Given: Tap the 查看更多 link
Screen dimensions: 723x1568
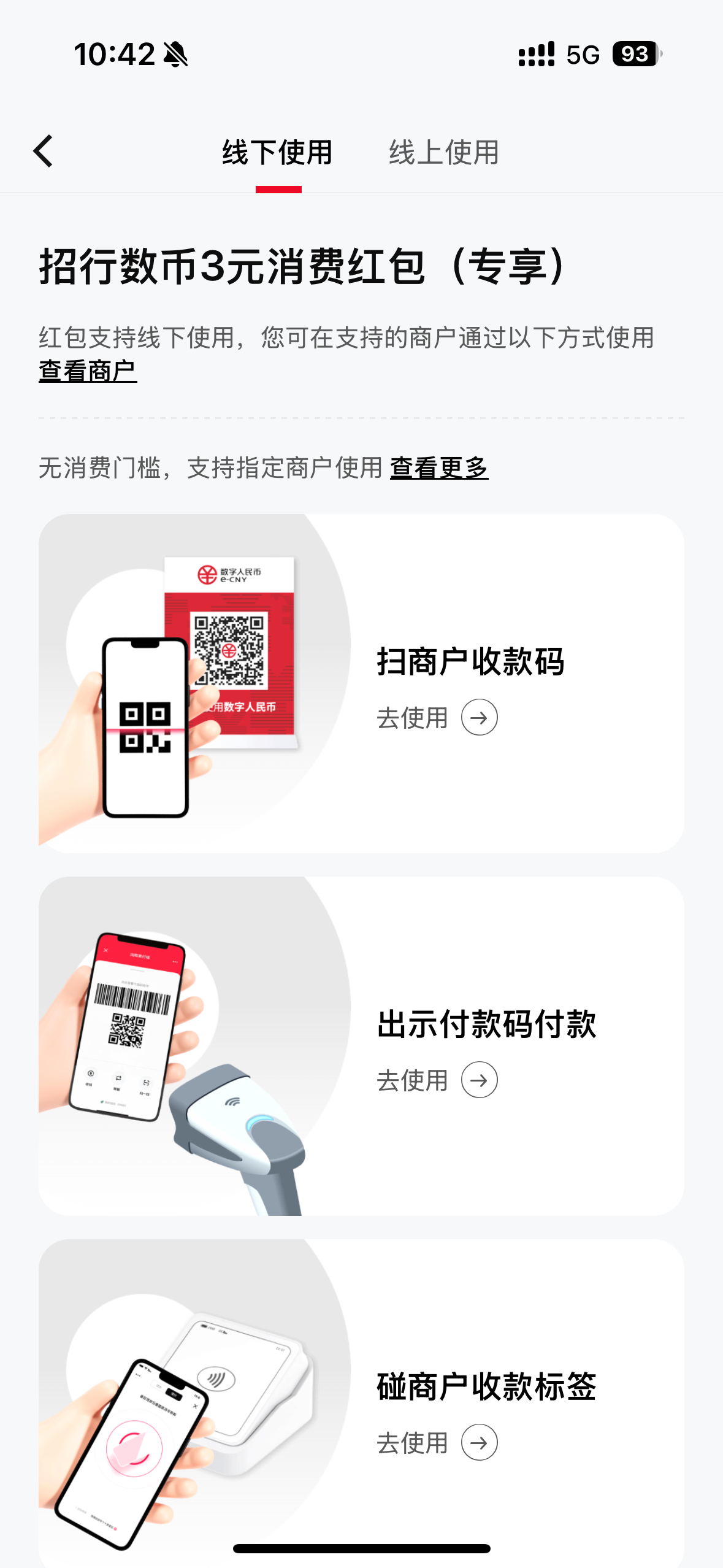Looking at the screenshot, I should click(439, 468).
